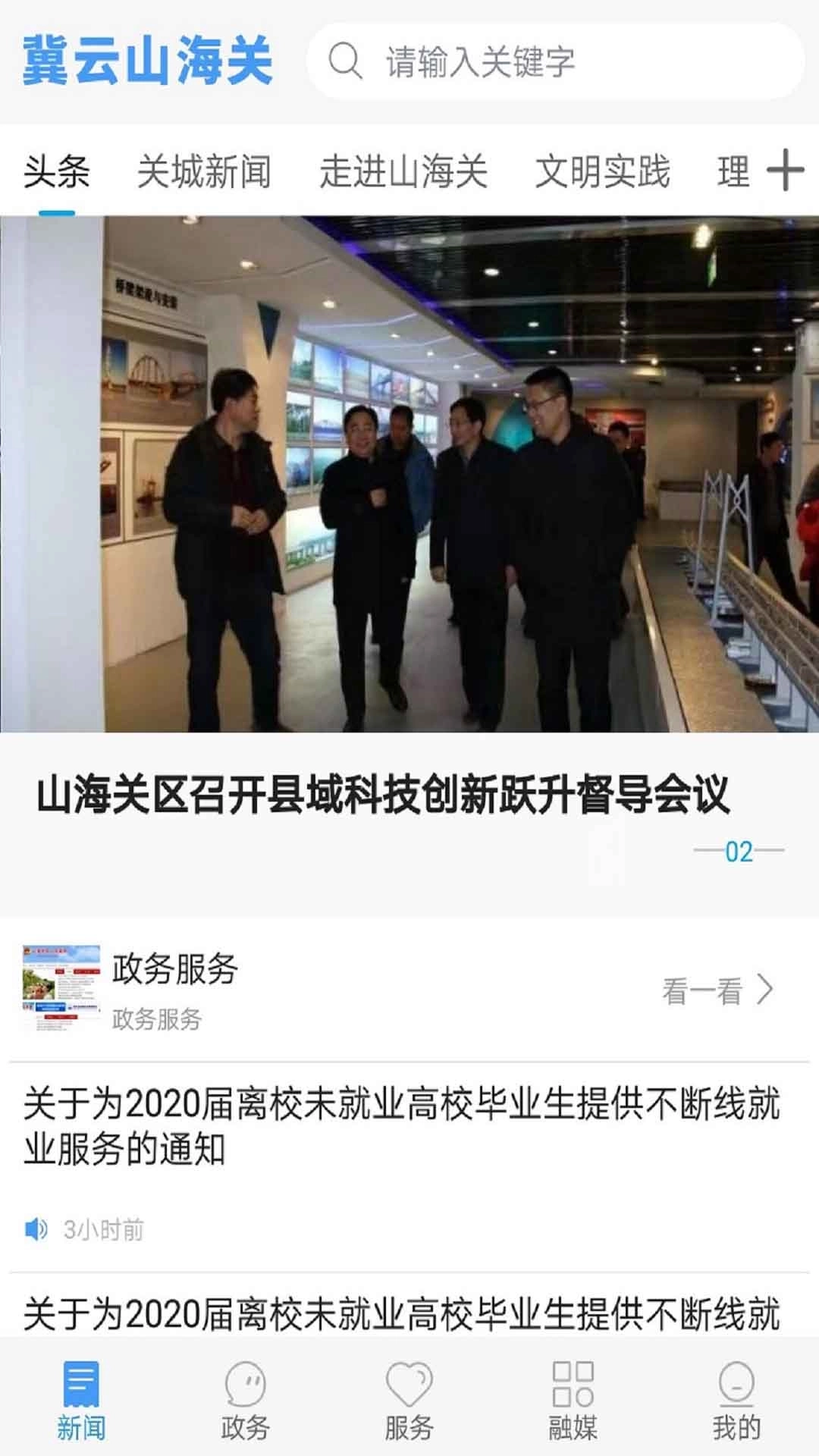Select the 头条 tab
Screen dimensions: 819x1456
(56, 171)
